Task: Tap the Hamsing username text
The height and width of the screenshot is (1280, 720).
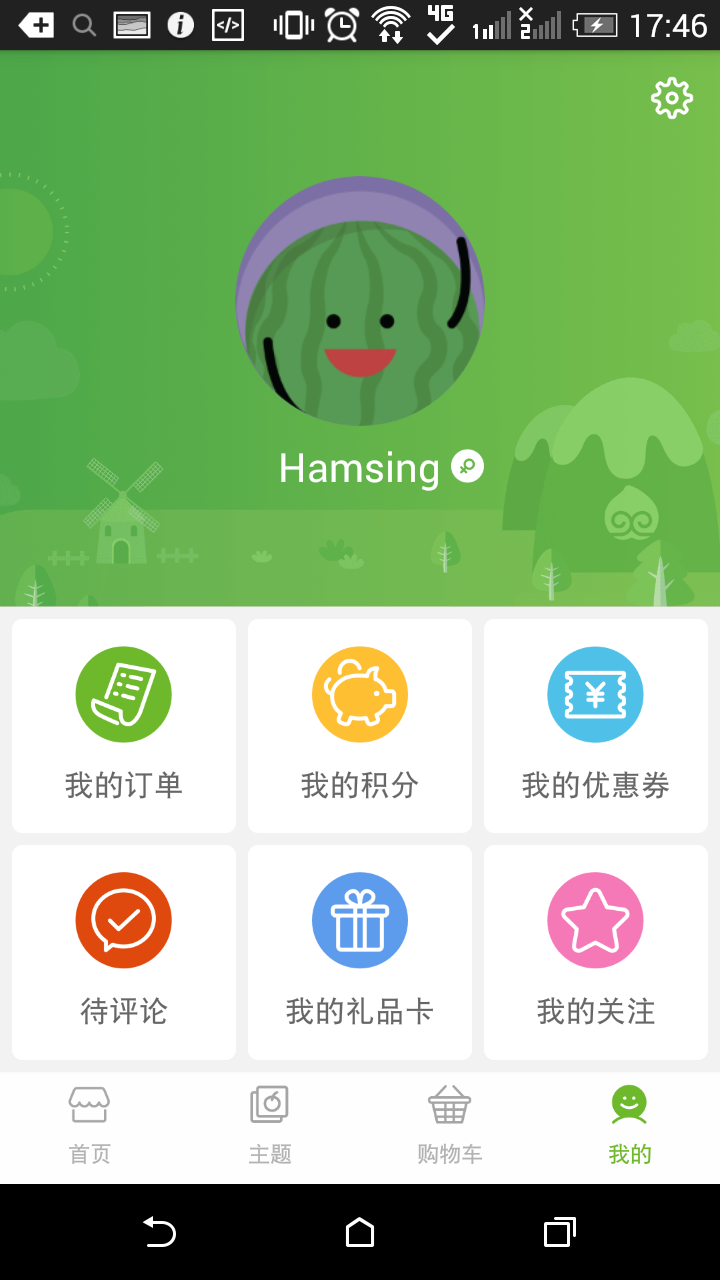Action: 358,467
